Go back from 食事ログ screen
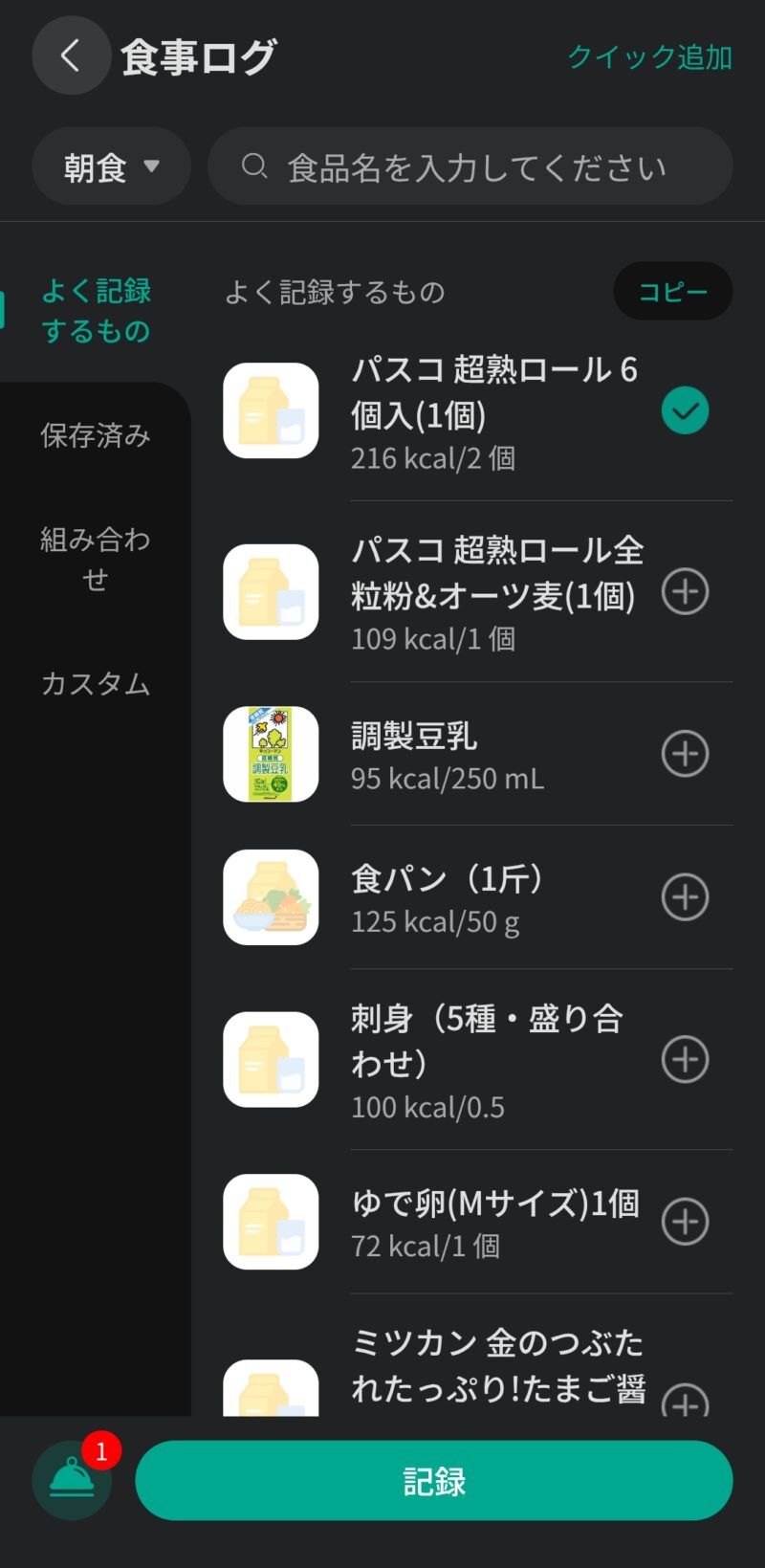This screenshot has width=765, height=1568. 71,55
